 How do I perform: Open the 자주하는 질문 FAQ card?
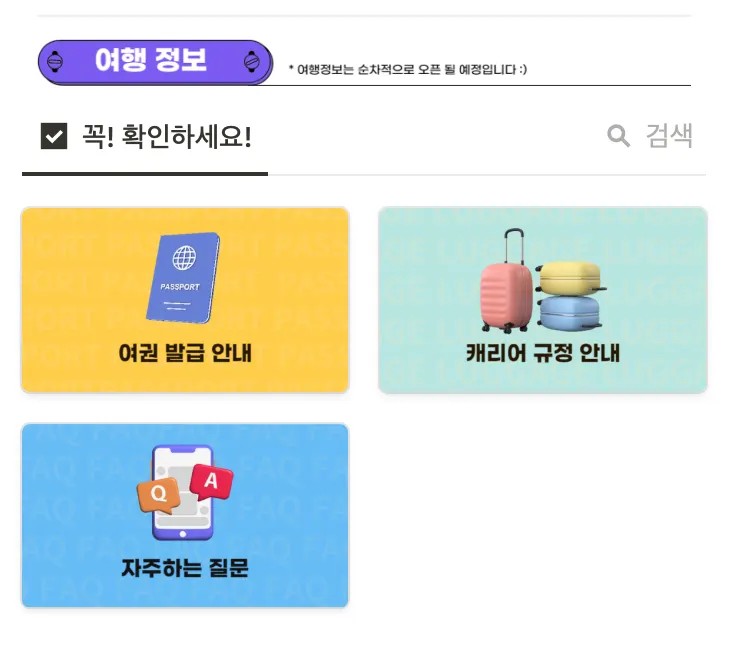pyautogui.click(x=185, y=515)
